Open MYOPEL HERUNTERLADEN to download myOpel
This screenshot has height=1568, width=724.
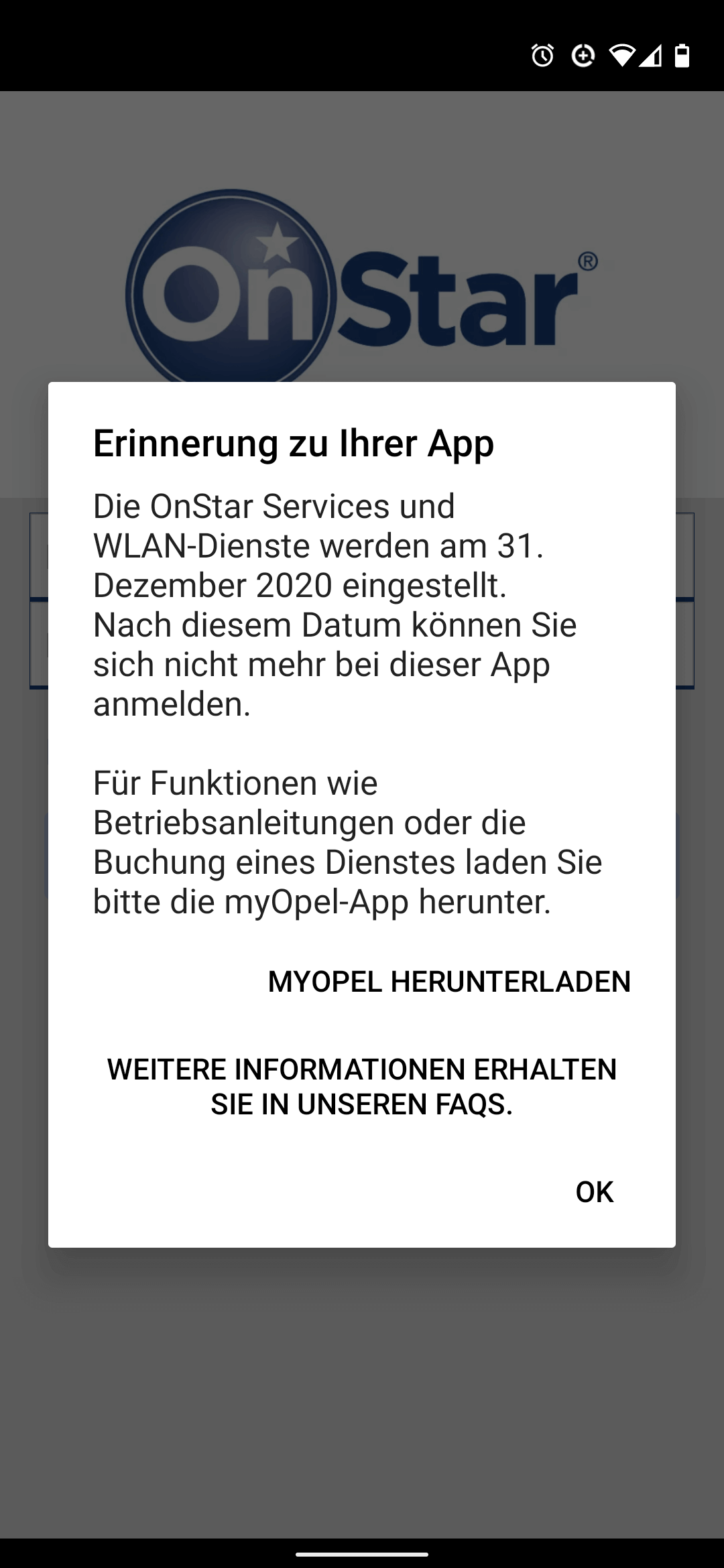(448, 982)
